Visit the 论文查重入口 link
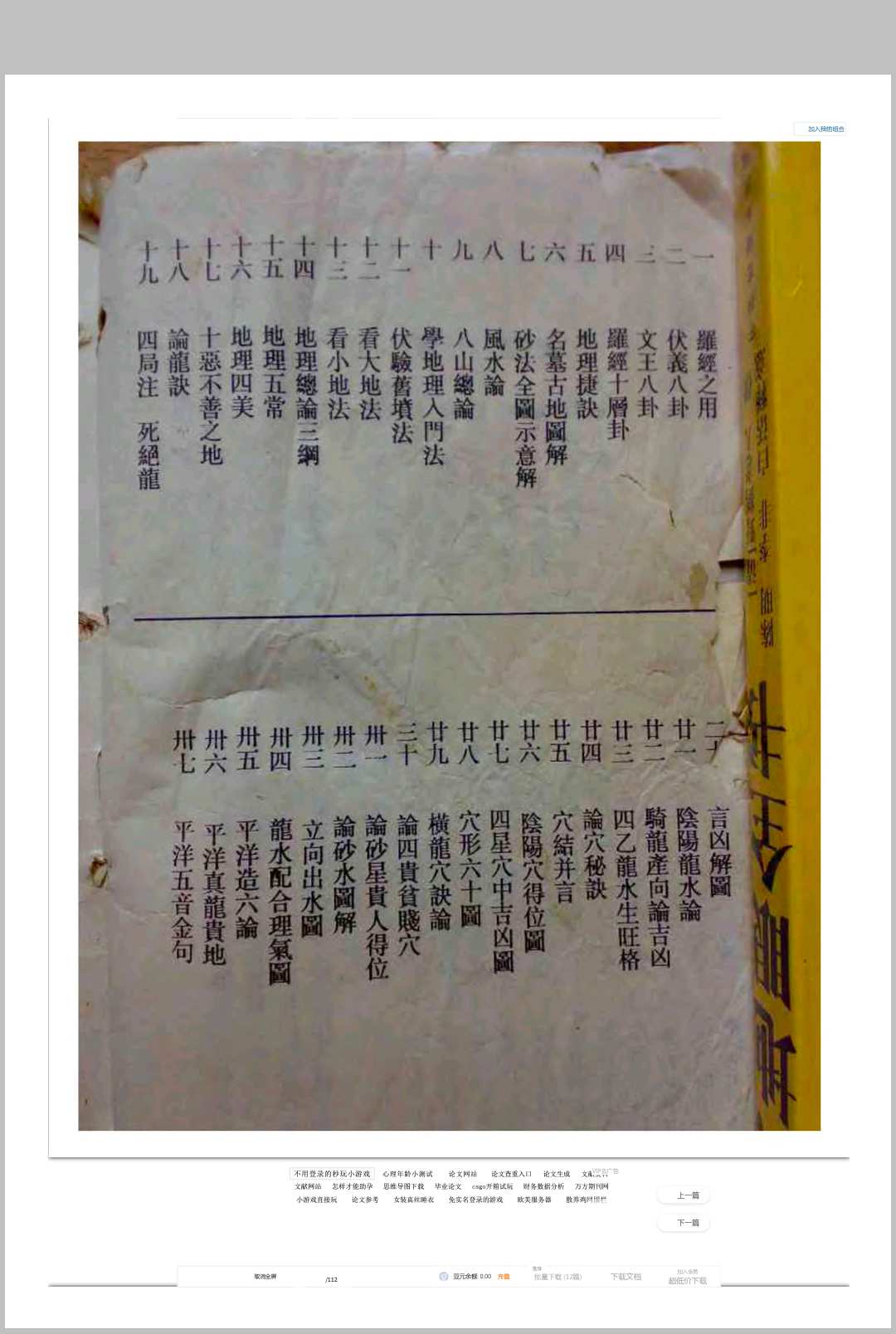 pos(511,1174)
